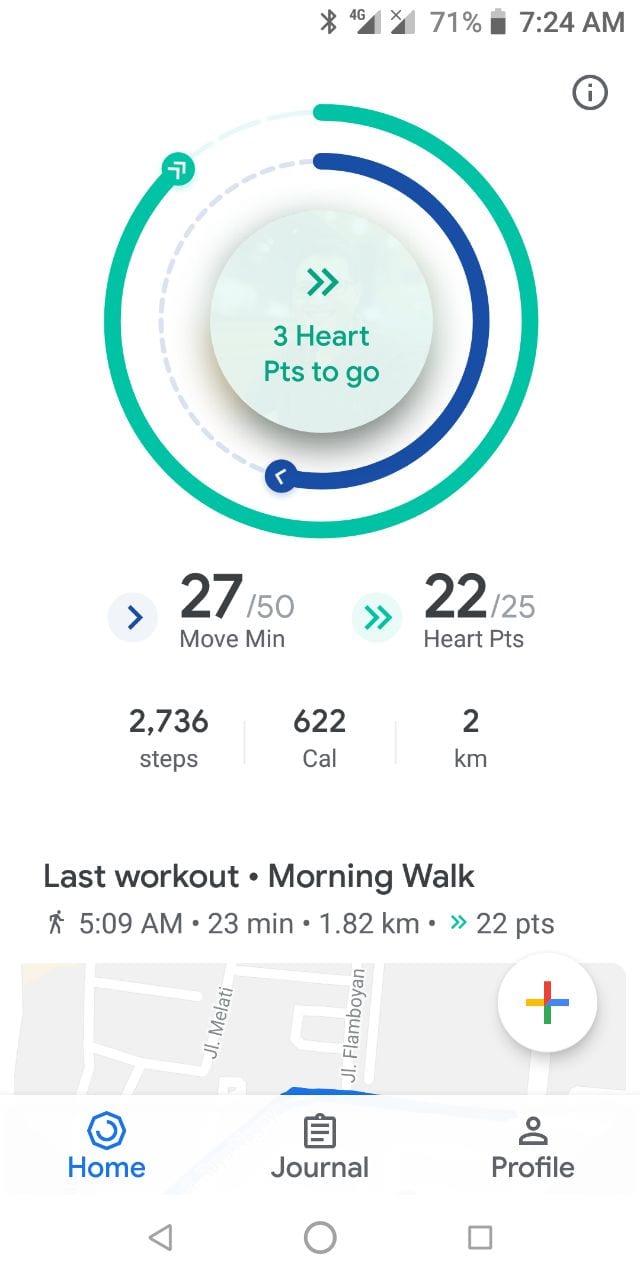640x1280 pixels.
Task: Tap the colorful plus add button
Action: pyautogui.click(x=547, y=1001)
